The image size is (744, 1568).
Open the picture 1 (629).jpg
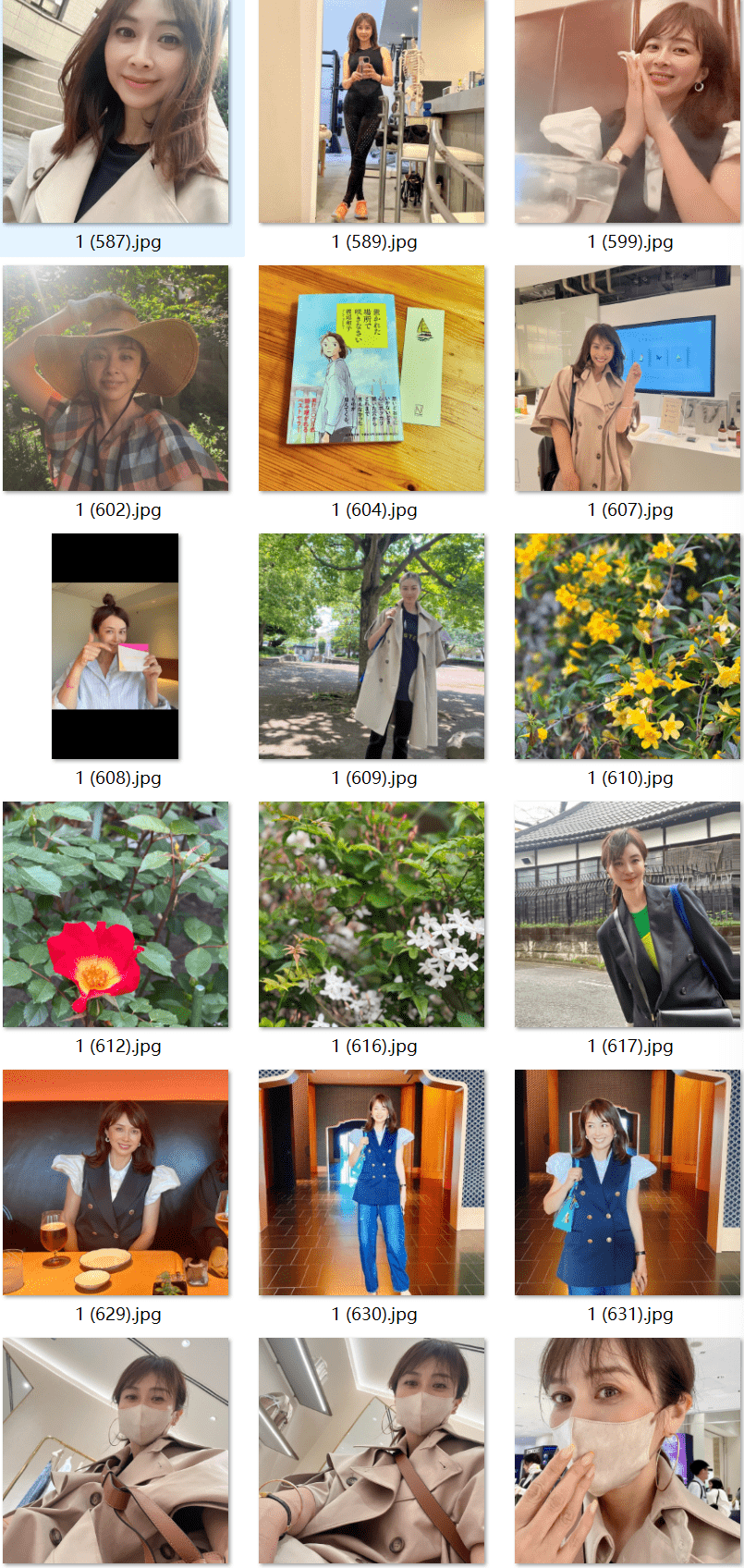116,1182
